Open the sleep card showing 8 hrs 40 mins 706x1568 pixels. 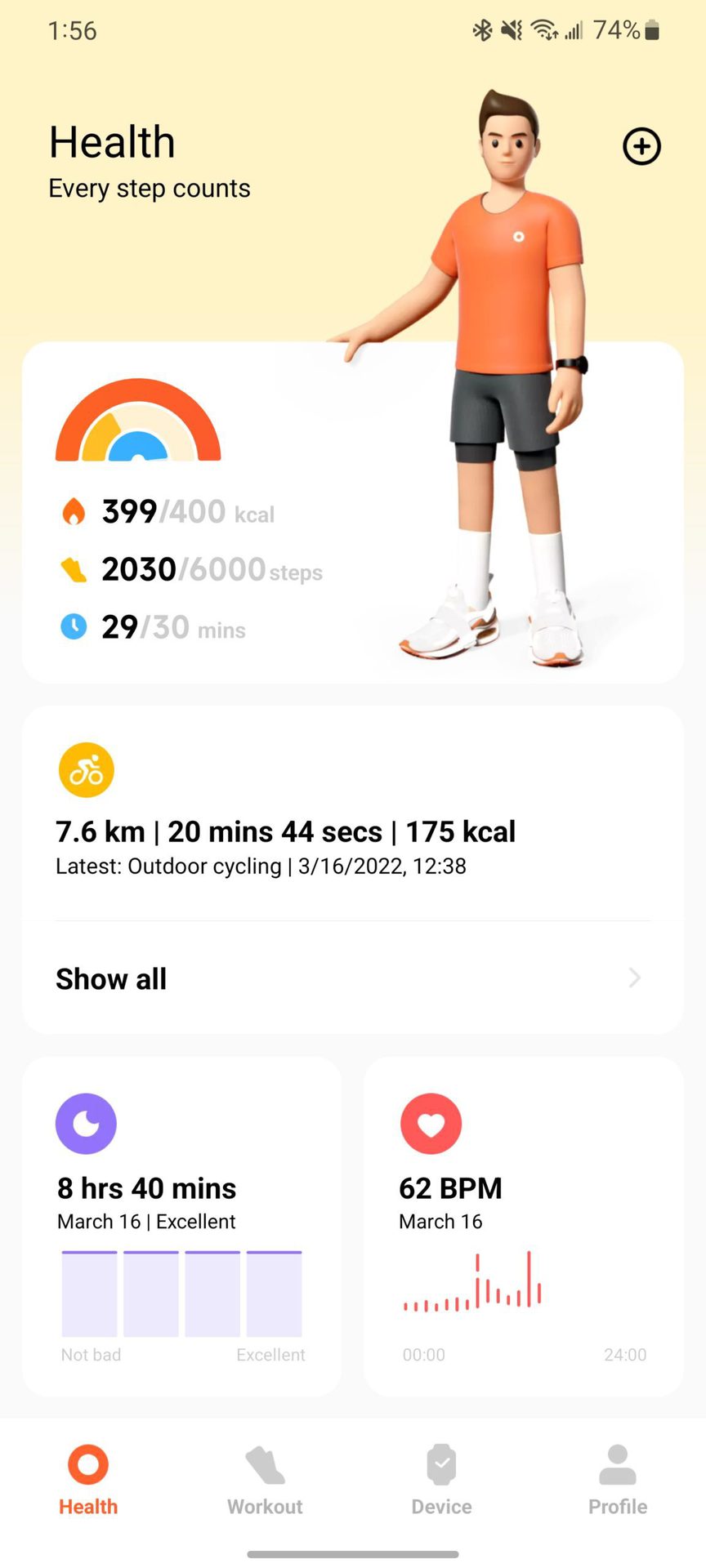coord(181,1225)
